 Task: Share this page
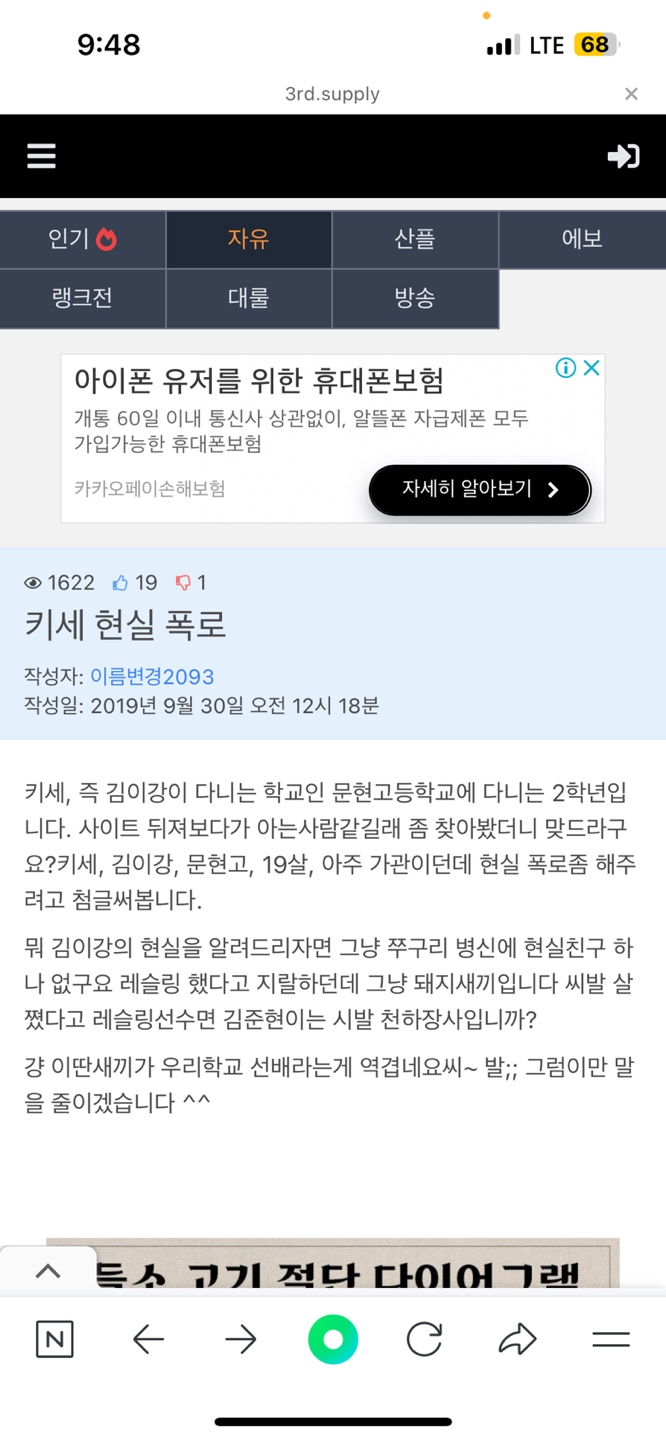pyautogui.click(x=517, y=1340)
